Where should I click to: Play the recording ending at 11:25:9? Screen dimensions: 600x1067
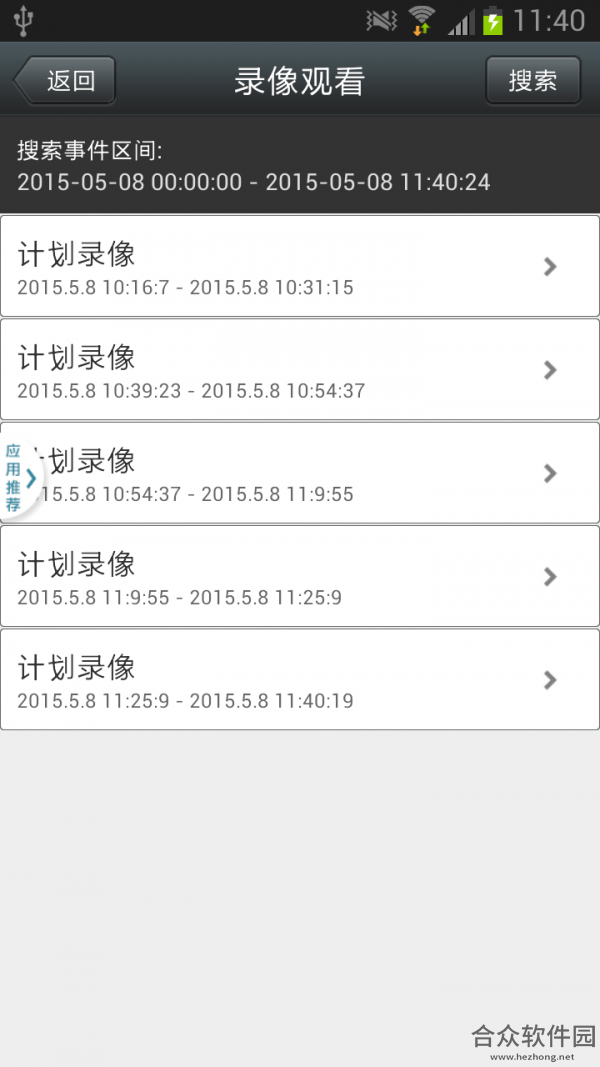[300, 576]
